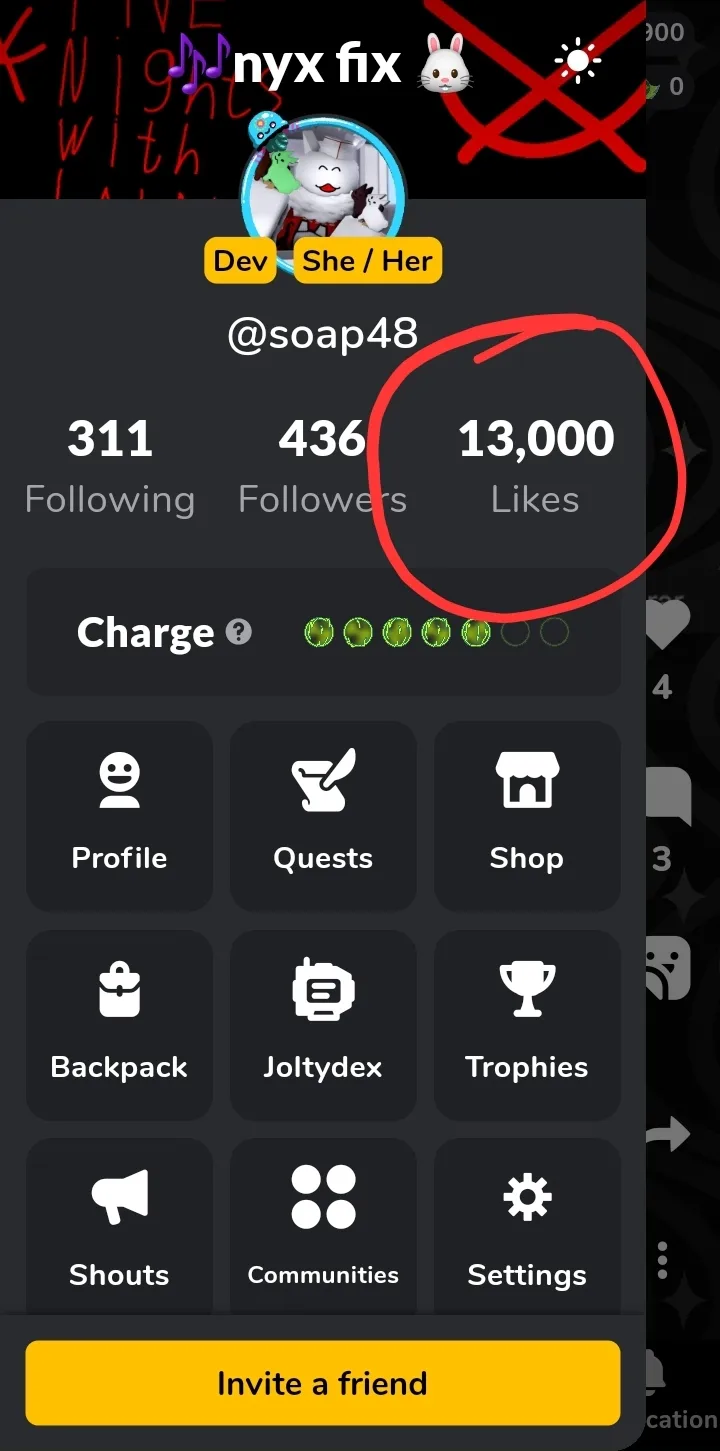Open the Charge help question mark
This screenshot has width=720, height=1451.
tap(238, 632)
